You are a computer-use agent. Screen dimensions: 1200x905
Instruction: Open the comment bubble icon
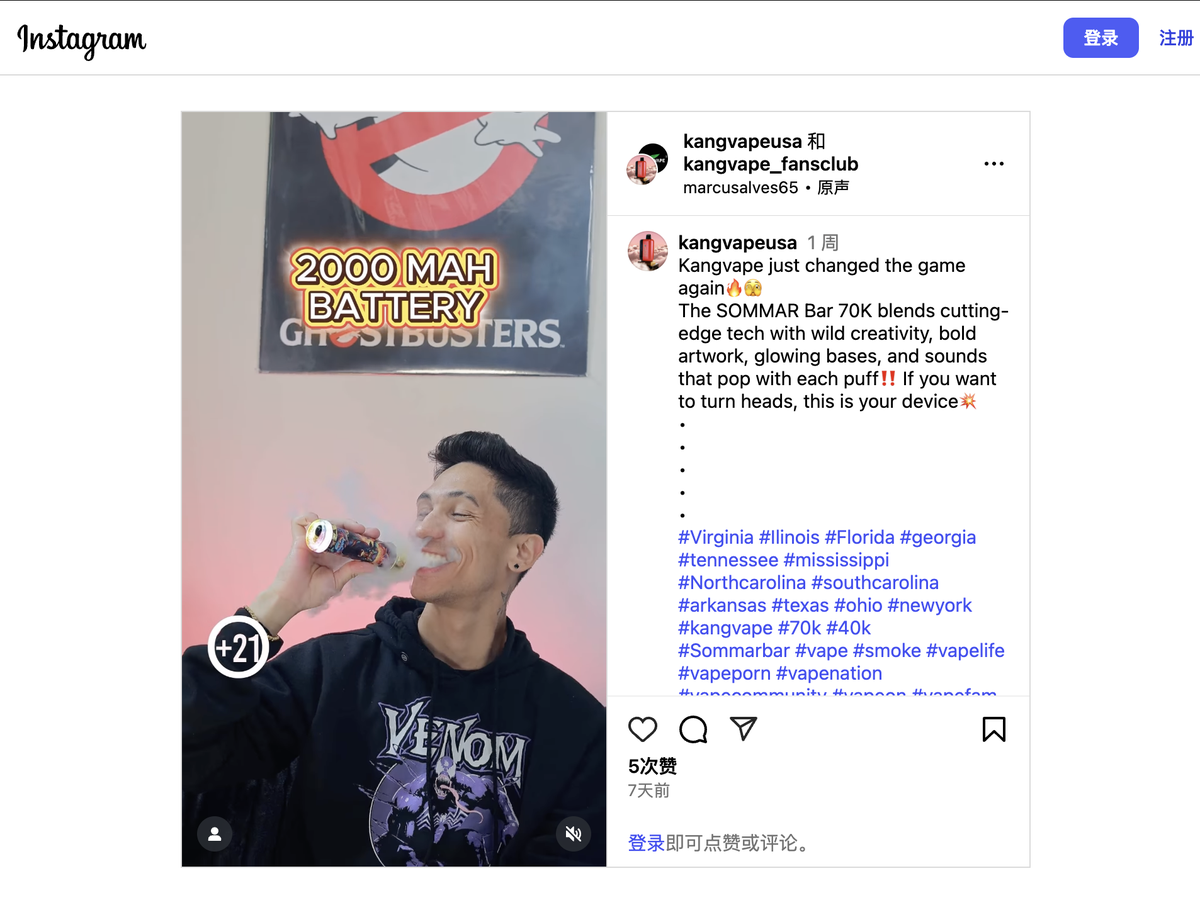tap(693, 729)
